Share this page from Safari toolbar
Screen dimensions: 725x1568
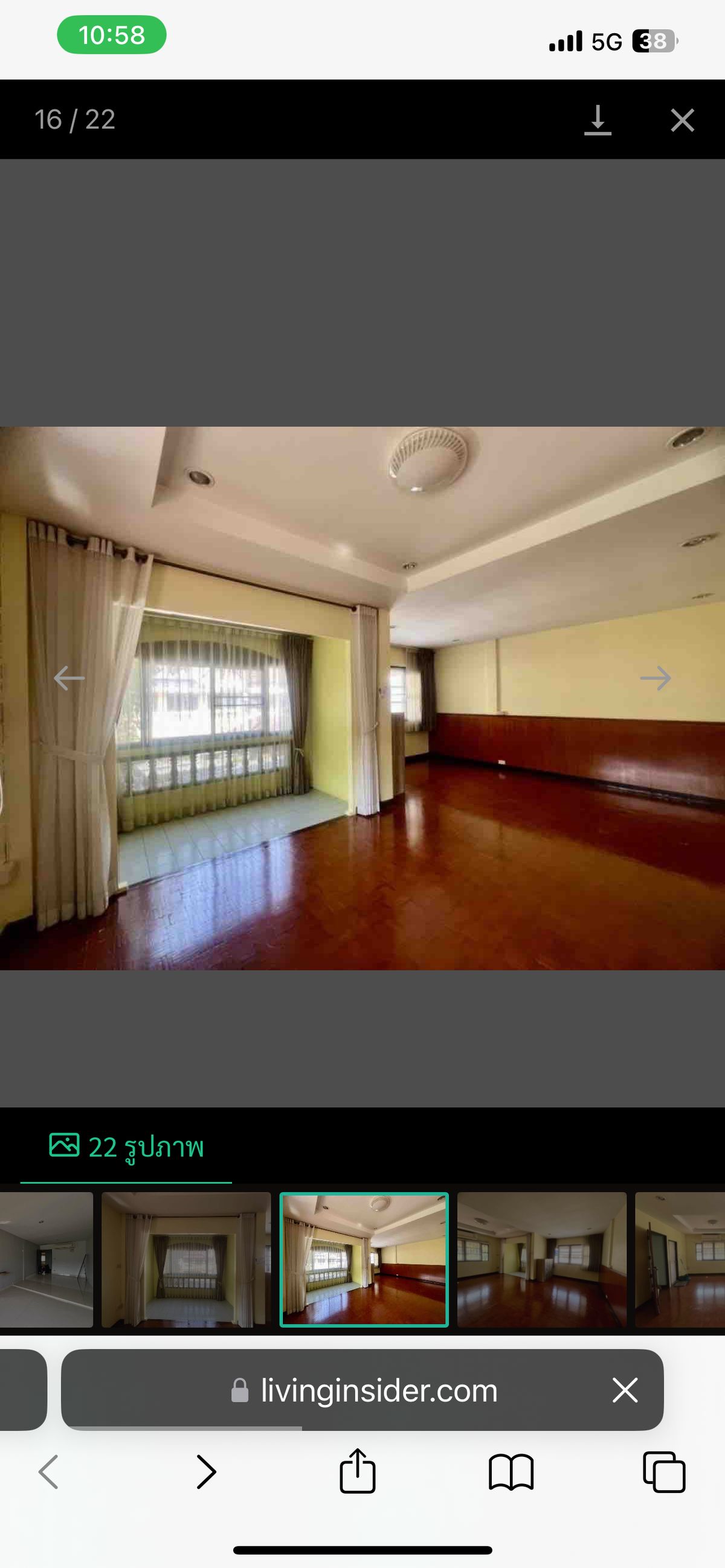point(357,1471)
